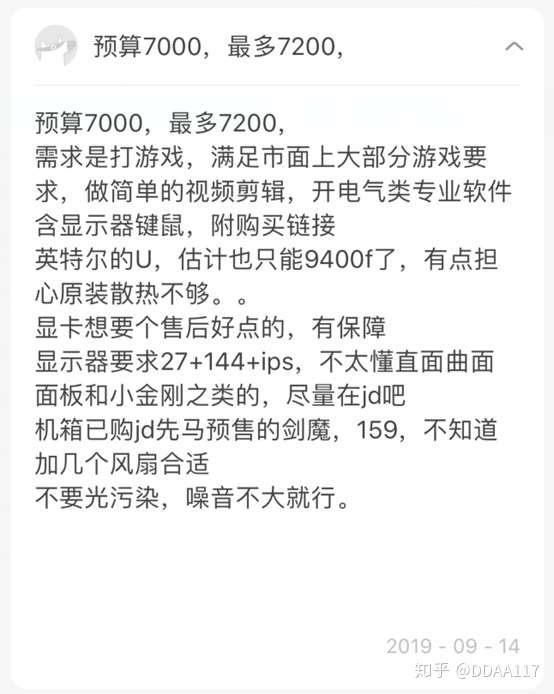Screen dimensions: 554x694
Task: Open the asker's avatar profile
Action: (x=56, y=46)
